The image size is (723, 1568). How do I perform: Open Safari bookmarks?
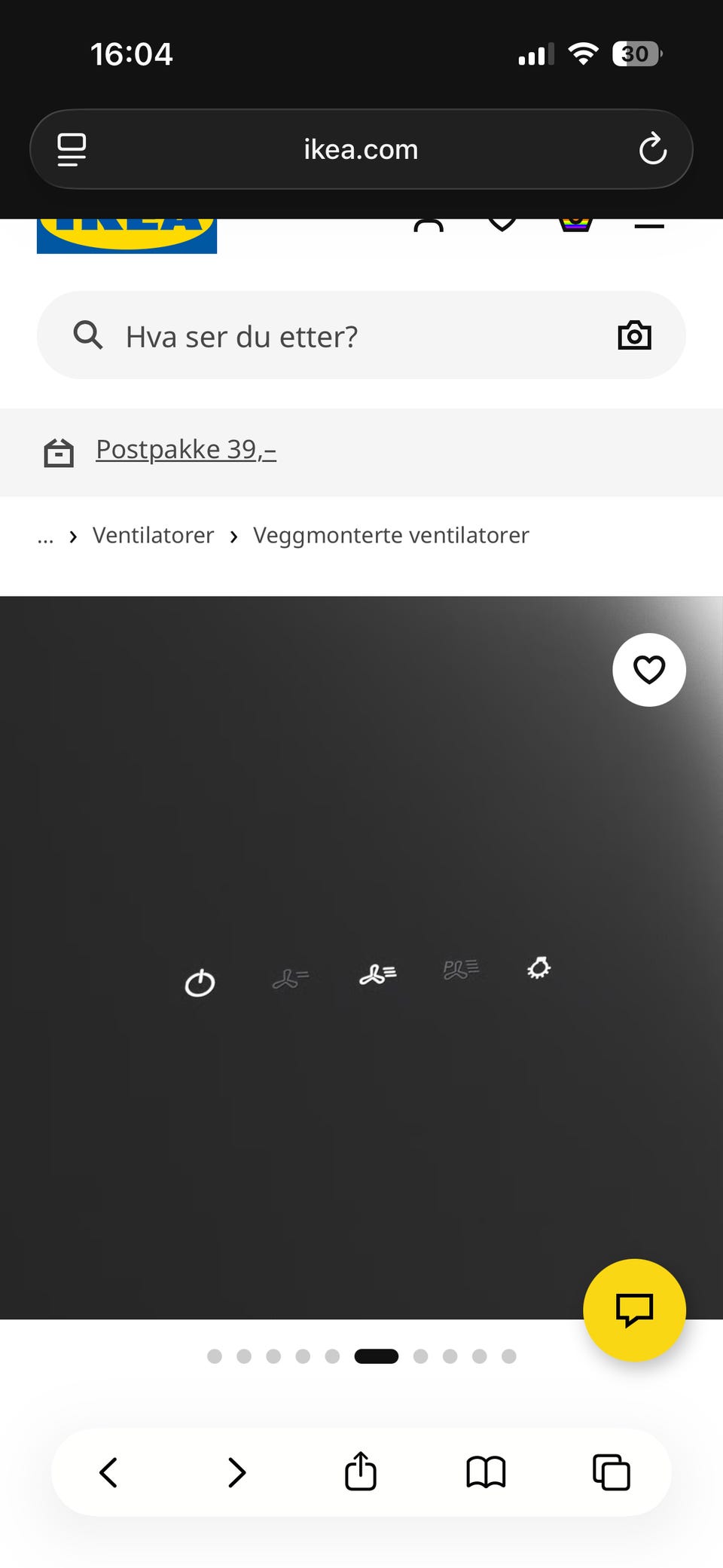pyautogui.click(x=486, y=1472)
